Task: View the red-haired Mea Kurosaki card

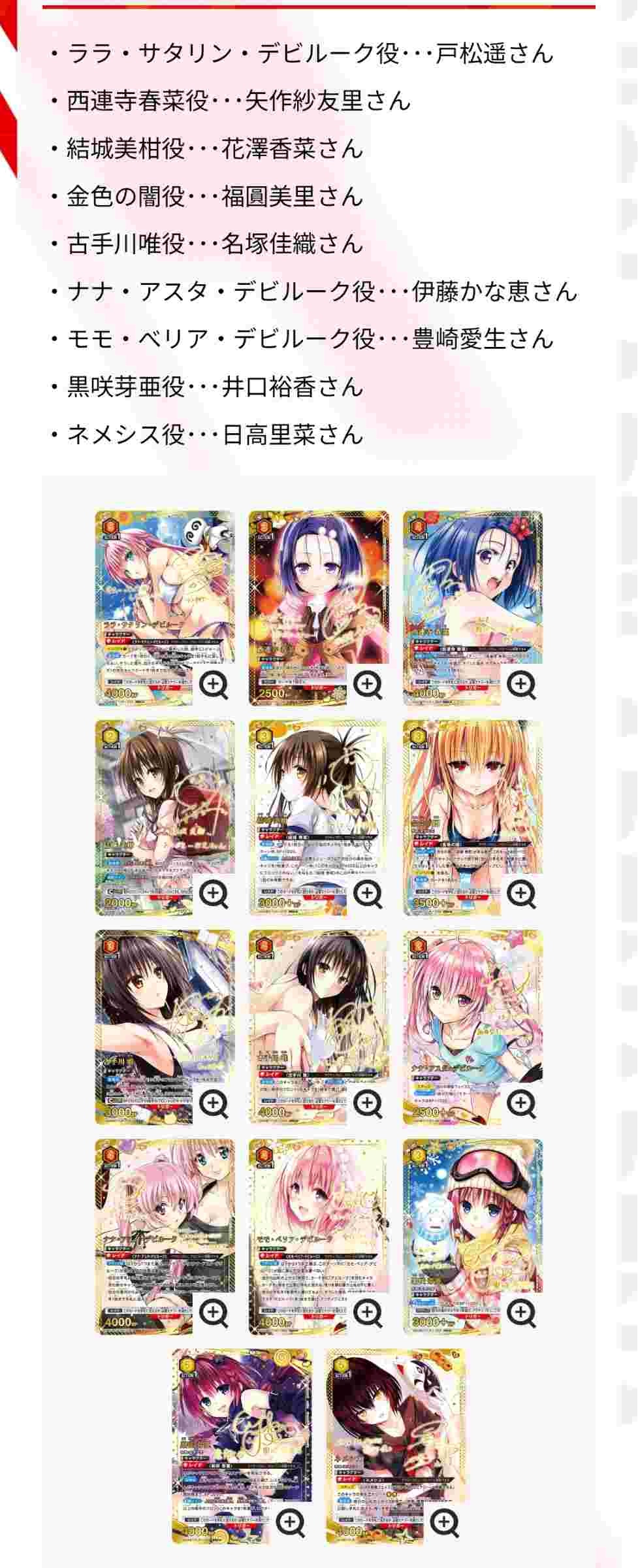Action: [291, 1520]
